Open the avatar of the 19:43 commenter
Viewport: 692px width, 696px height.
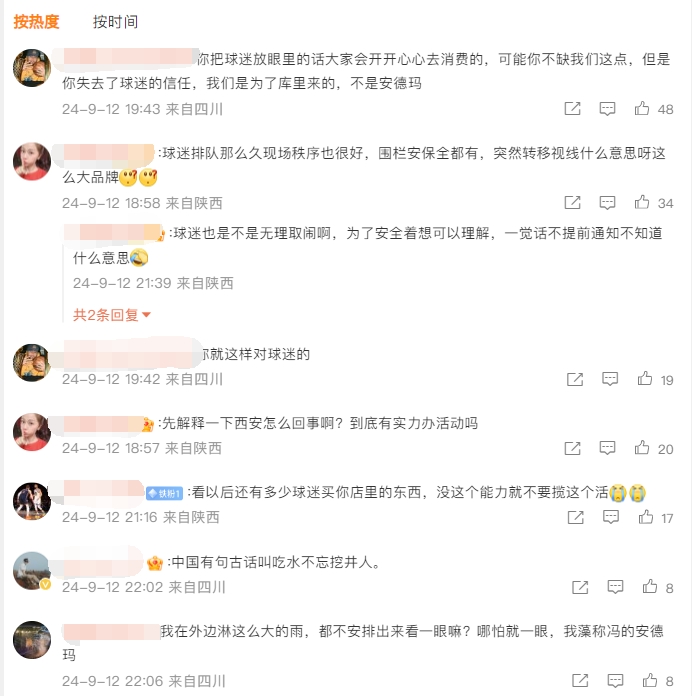[x=31, y=68]
